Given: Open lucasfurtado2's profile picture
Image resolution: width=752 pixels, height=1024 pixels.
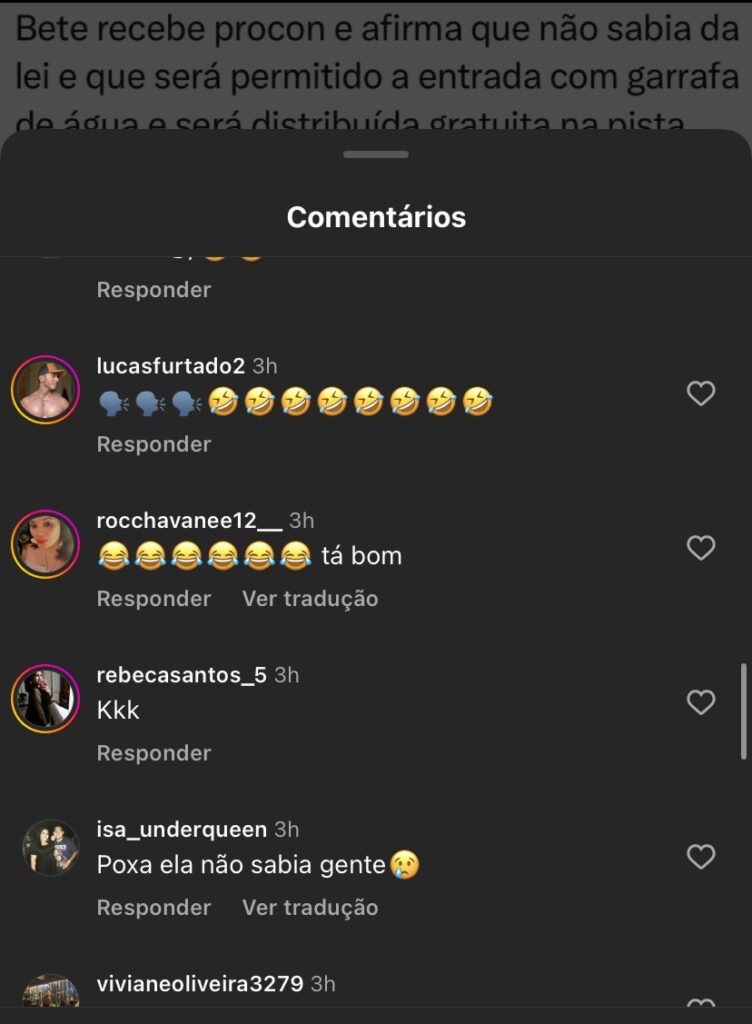Looking at the screenshot, I should pyautogui.click(x=45, y=389).
